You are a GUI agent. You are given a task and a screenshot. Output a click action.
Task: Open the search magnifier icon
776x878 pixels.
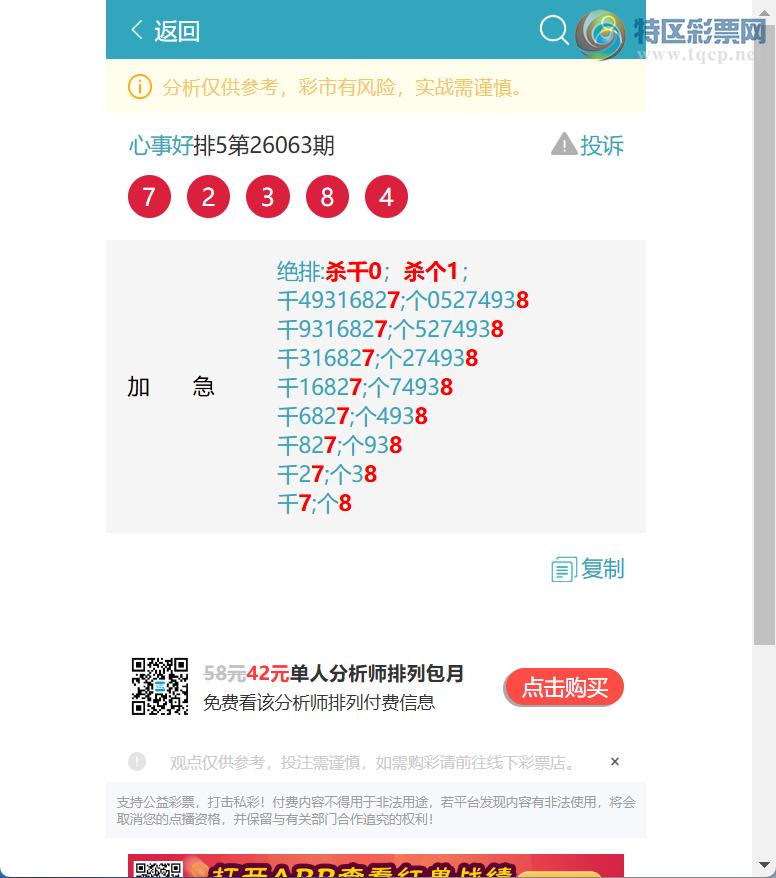[x=554, y=30]
